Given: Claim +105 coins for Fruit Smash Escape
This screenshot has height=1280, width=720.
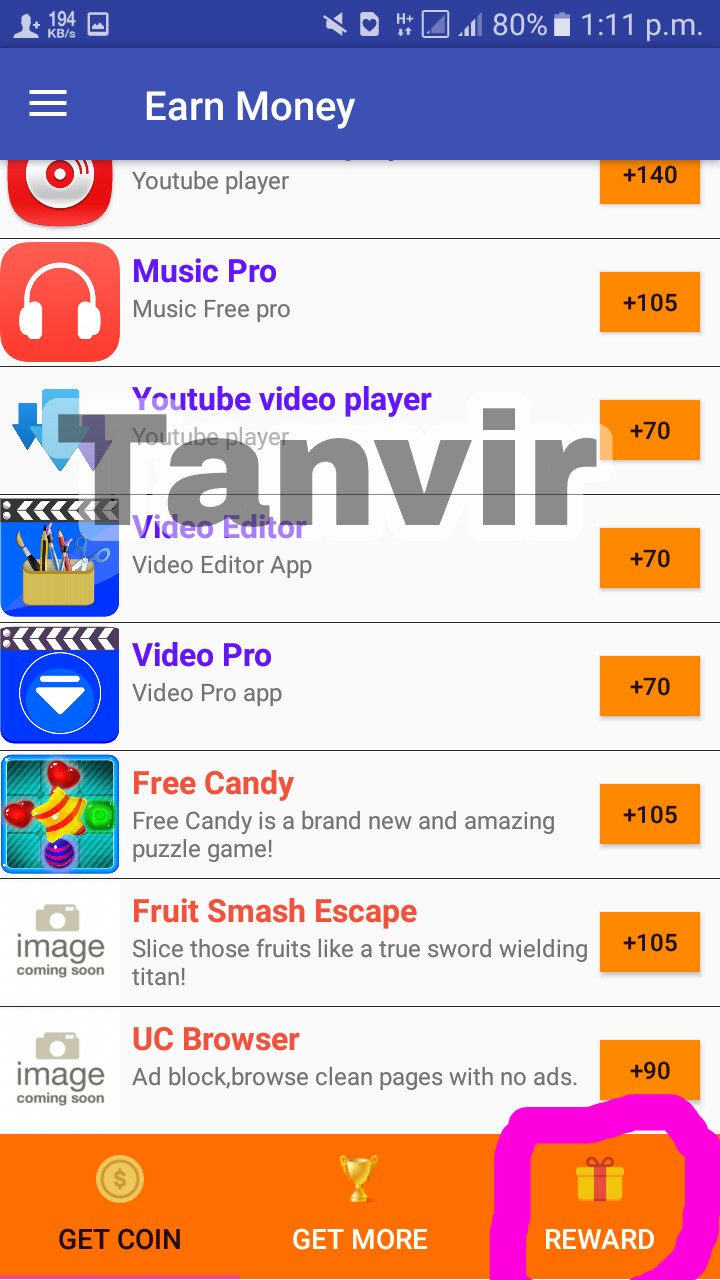Looking at the screenshot, I should point(650,943).
